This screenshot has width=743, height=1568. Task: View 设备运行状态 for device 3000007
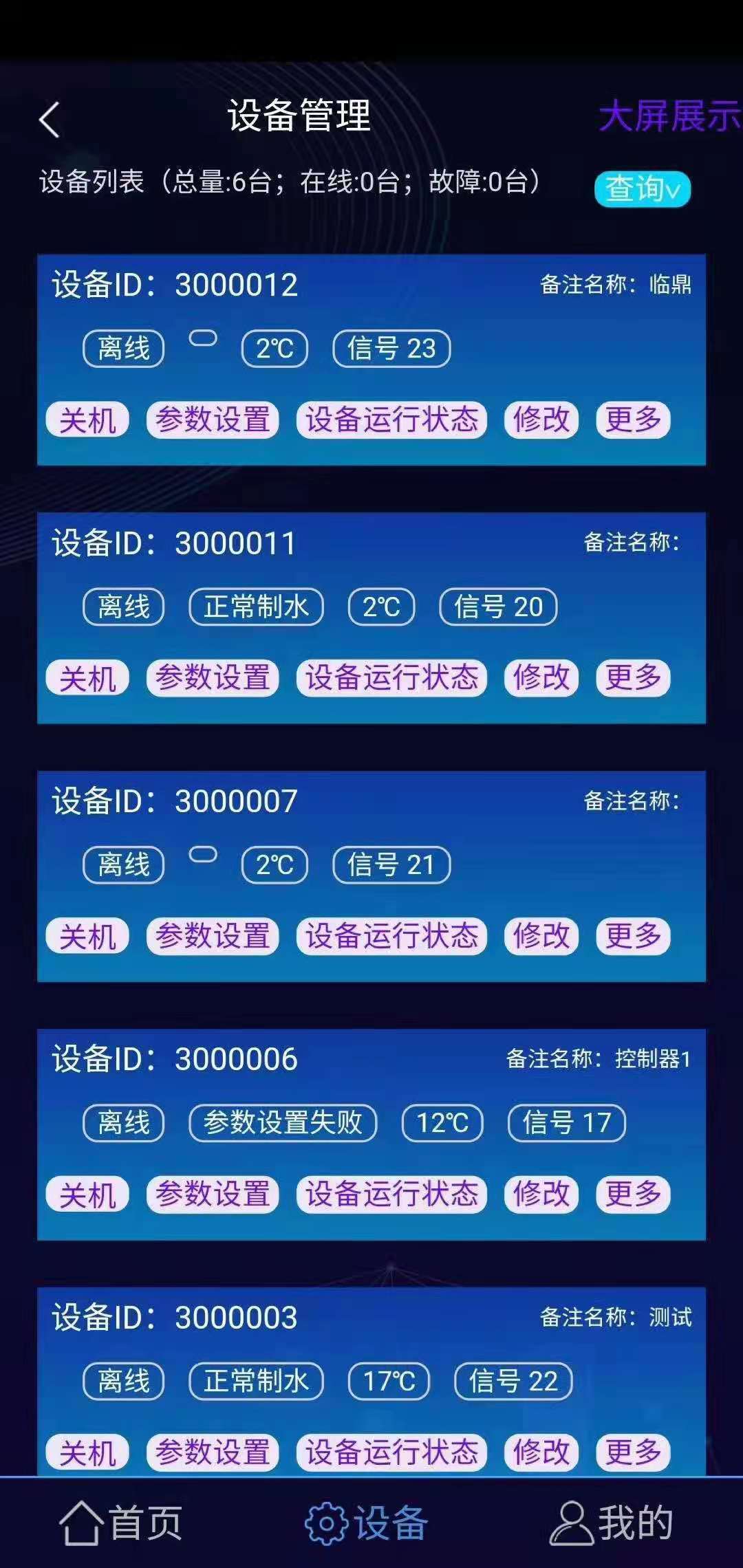(391, 936)
